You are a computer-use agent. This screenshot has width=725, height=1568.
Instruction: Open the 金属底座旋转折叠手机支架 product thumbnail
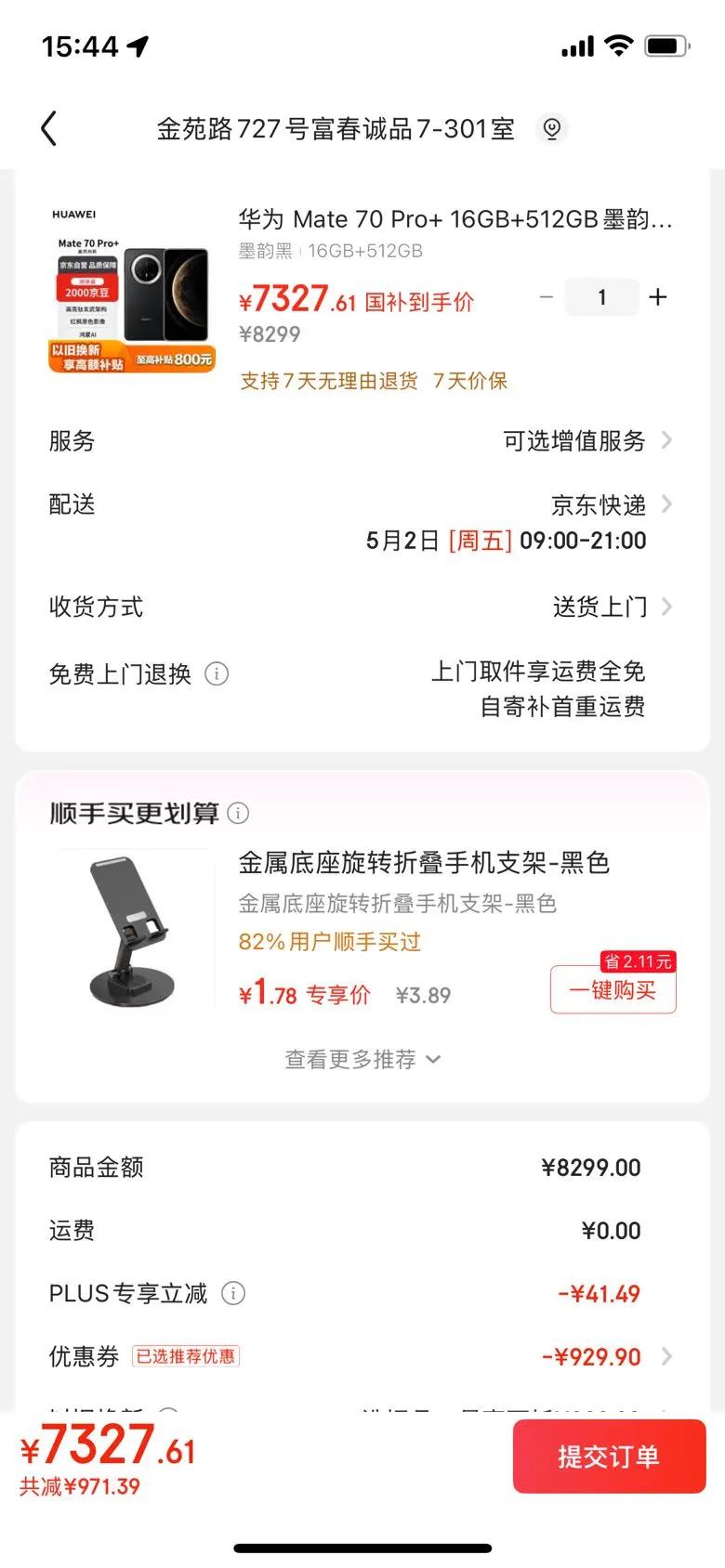pos(133,930)
